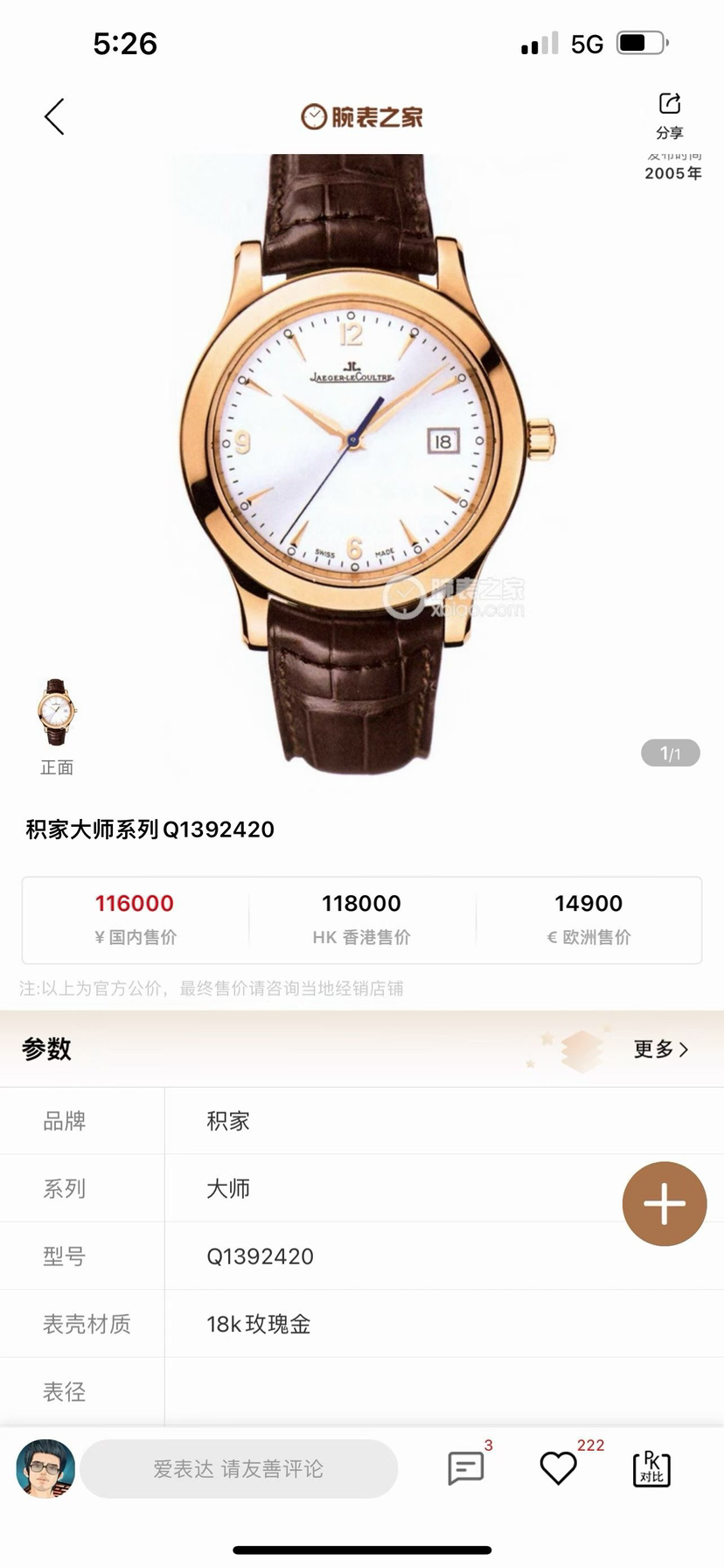Screen dimensions: 724x1568
Task: Open the 正面 thumbnail image
Action: [57, 712]
